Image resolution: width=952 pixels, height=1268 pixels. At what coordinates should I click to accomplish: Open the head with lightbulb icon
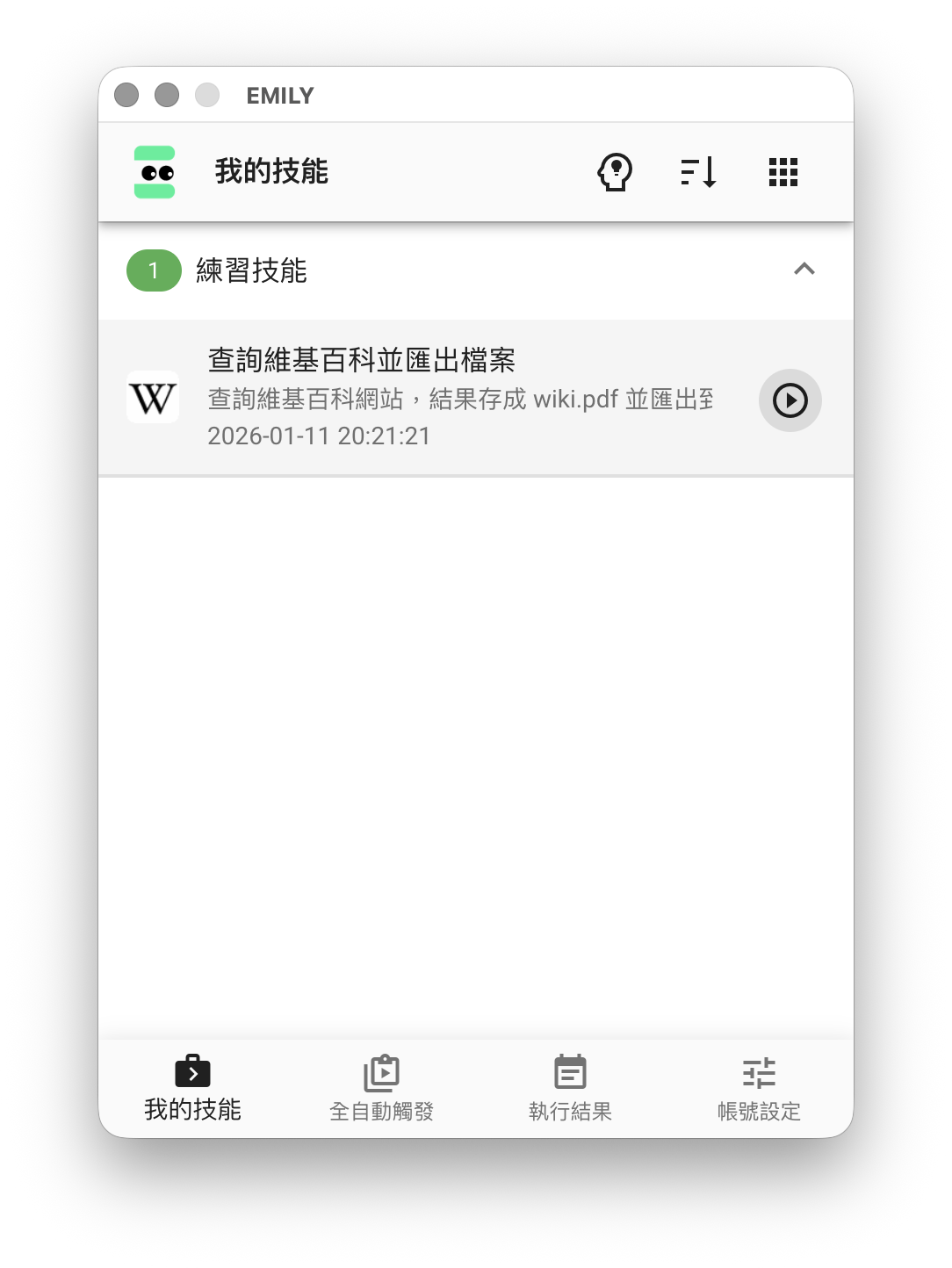point(615,172)
